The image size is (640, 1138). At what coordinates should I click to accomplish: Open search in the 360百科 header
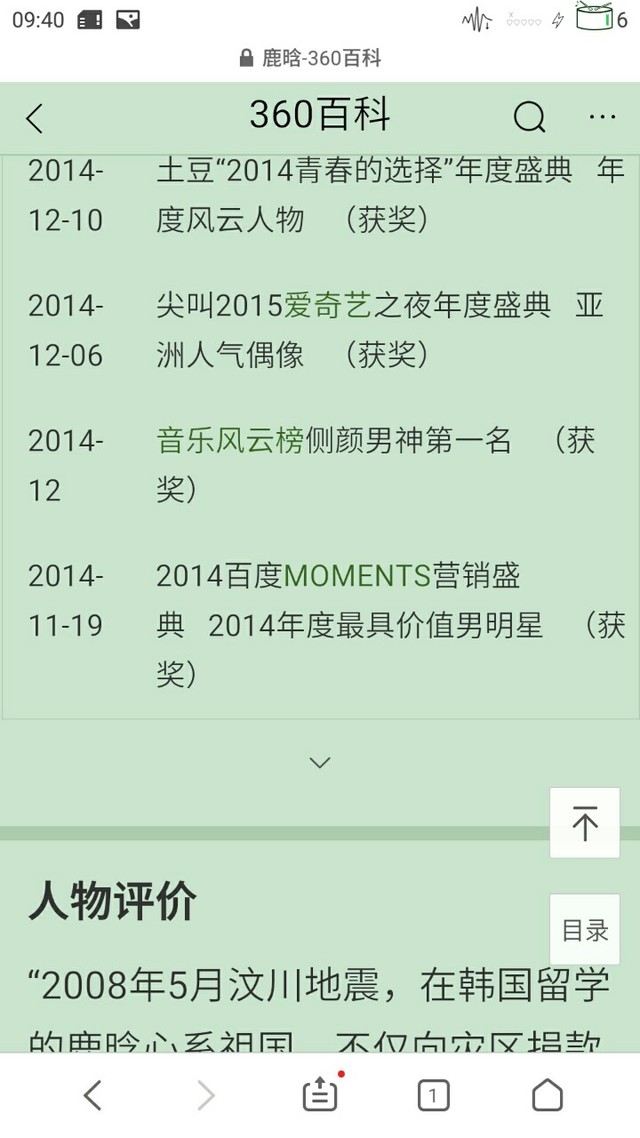[x=529, y=117]
